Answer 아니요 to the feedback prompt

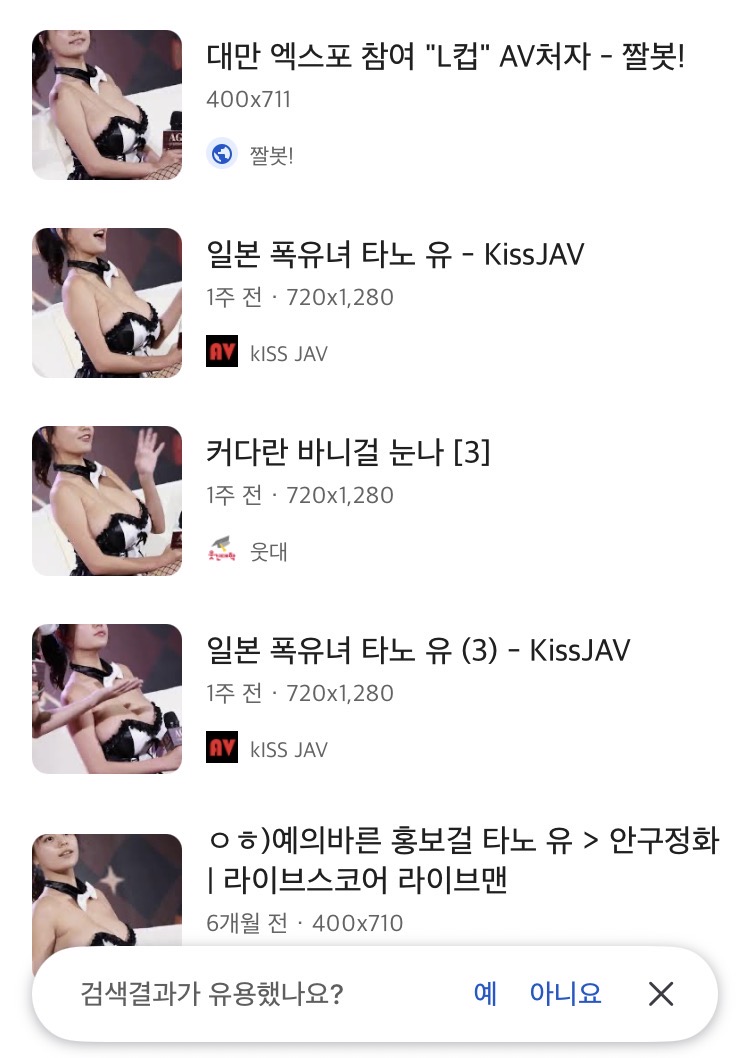[565, 993]
